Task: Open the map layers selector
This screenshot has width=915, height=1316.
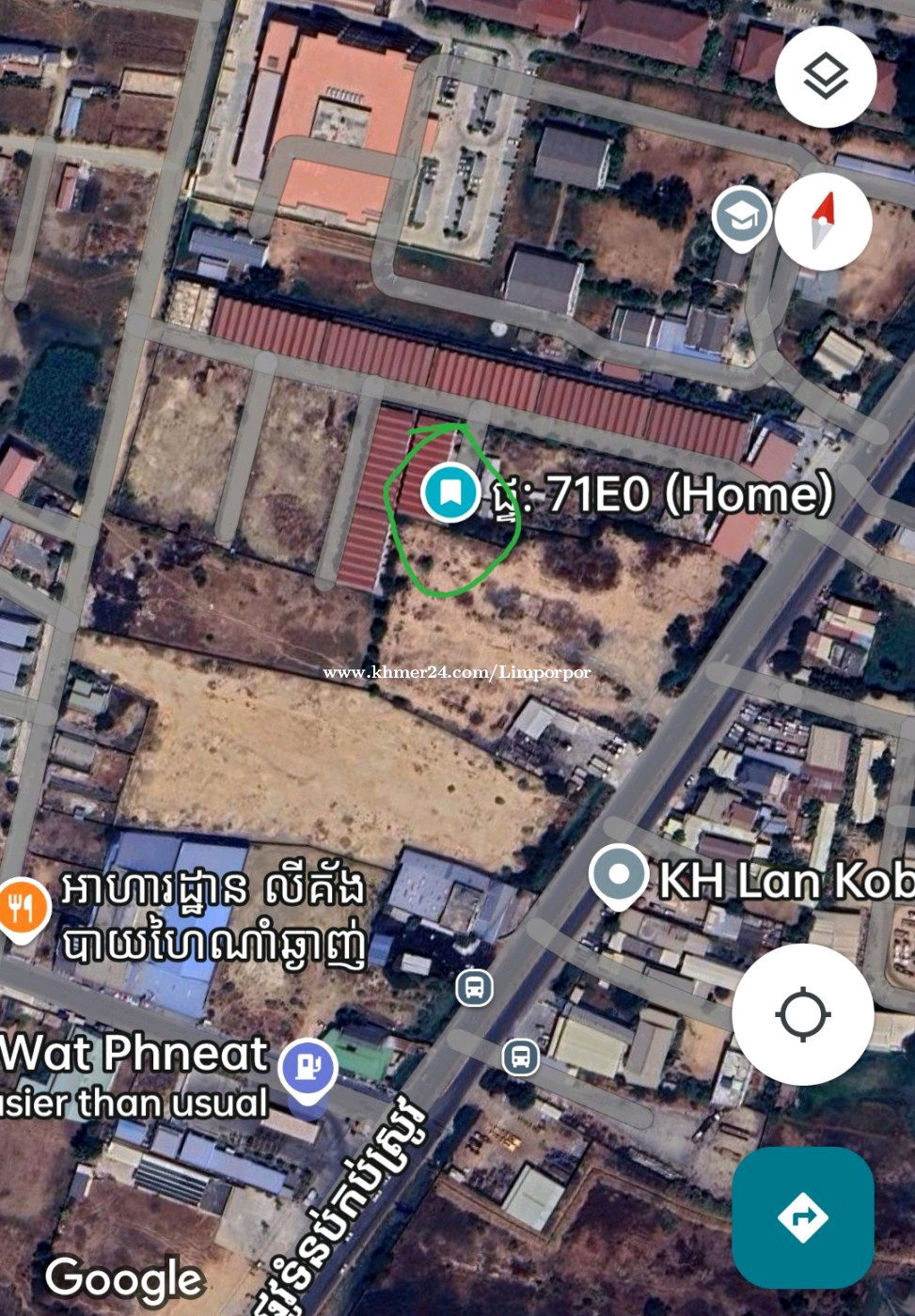Action: (826, 77)
